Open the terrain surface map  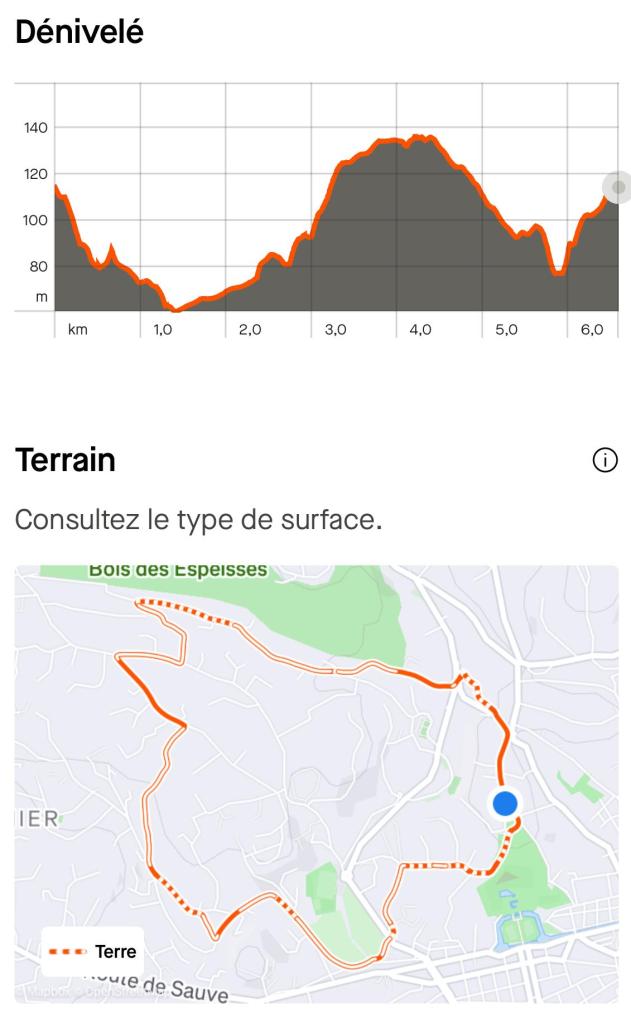(x=316, y=784)
